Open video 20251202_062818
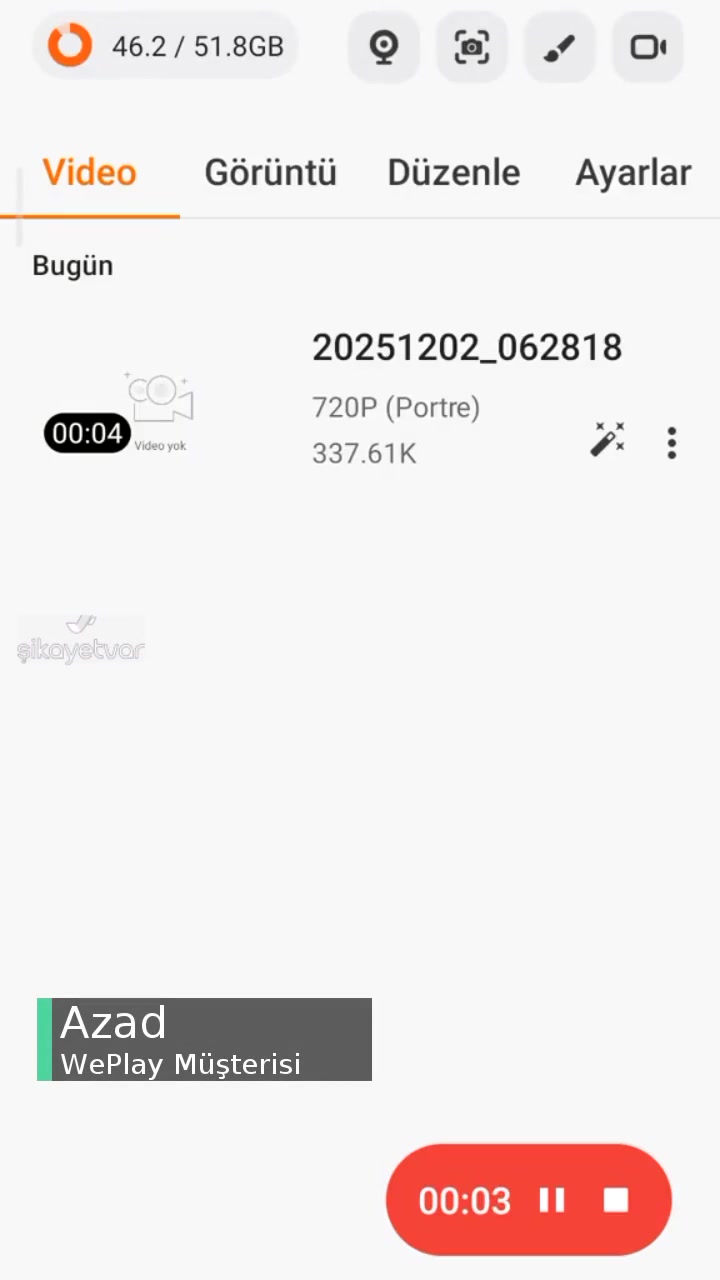This screenshot has height=1280, width=720. pos(466,348)
